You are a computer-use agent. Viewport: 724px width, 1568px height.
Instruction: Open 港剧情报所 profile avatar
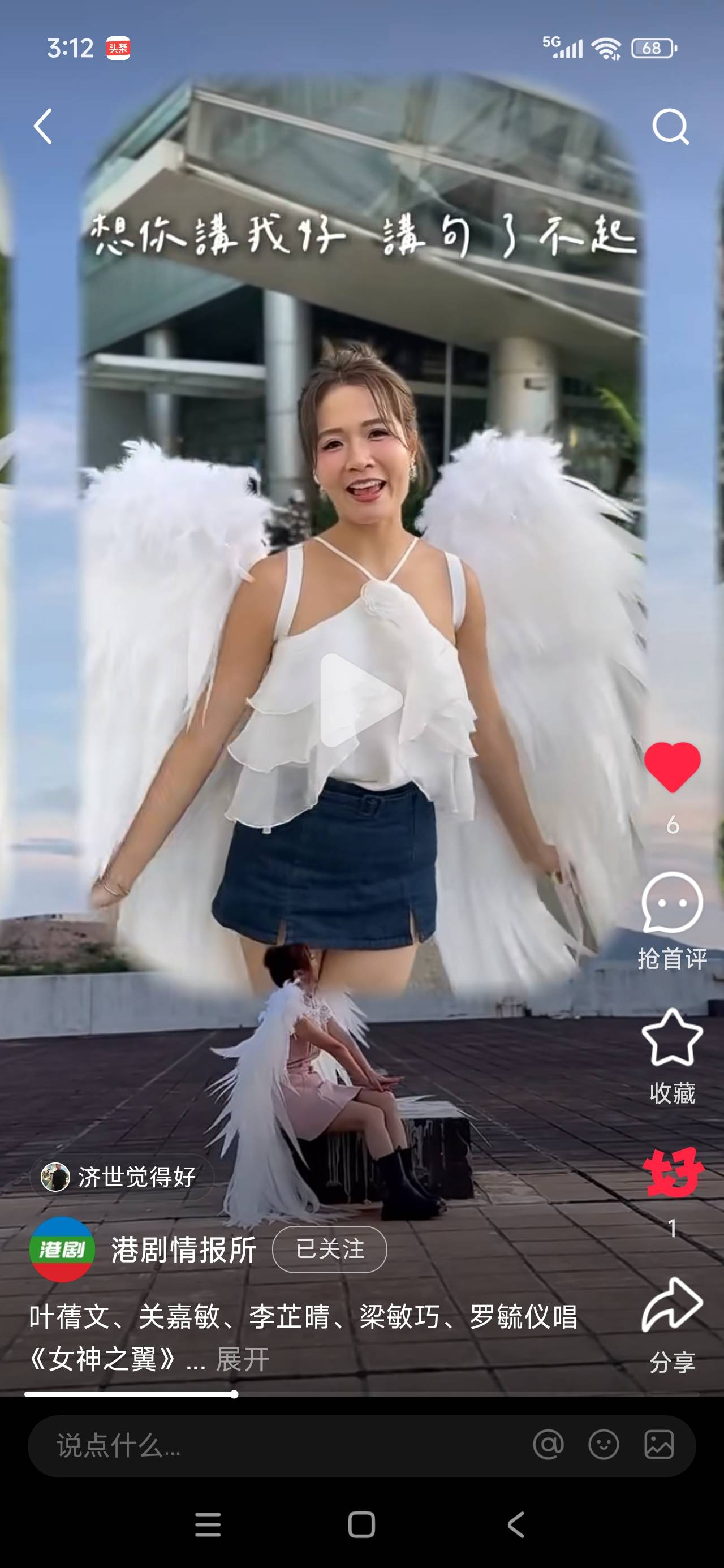[62, 1250]
